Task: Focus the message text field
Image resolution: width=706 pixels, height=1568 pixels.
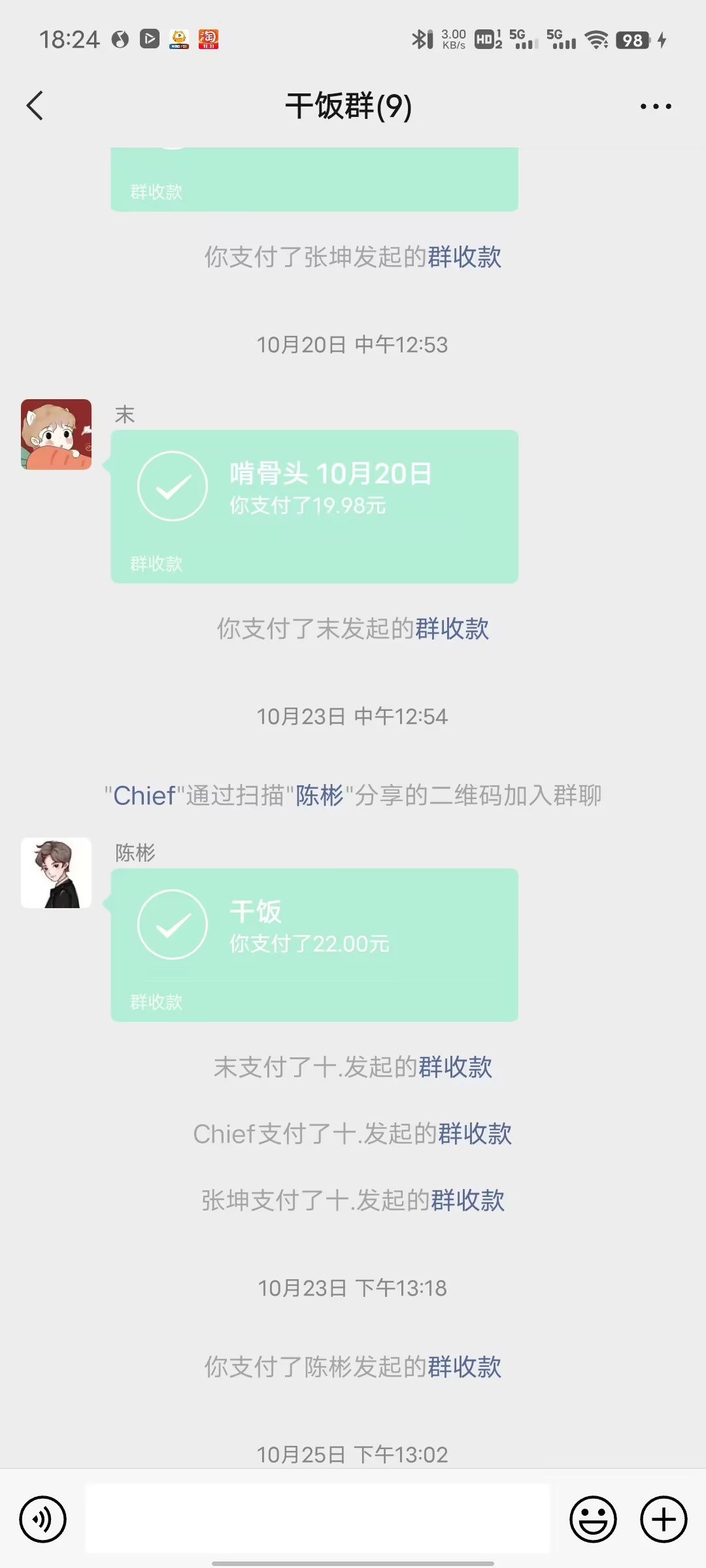Action: (318, 1519)
